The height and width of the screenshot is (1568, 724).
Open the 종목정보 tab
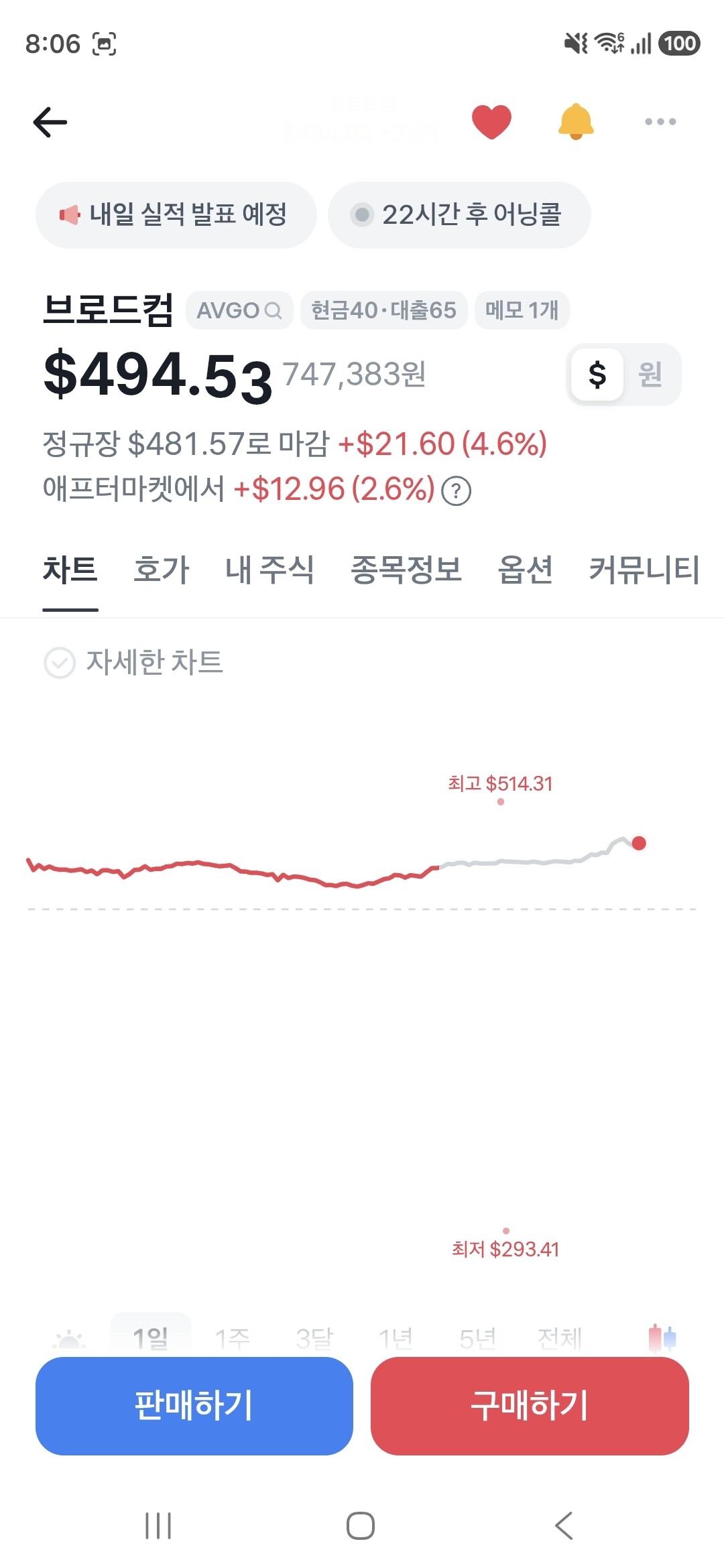point(406,570)
